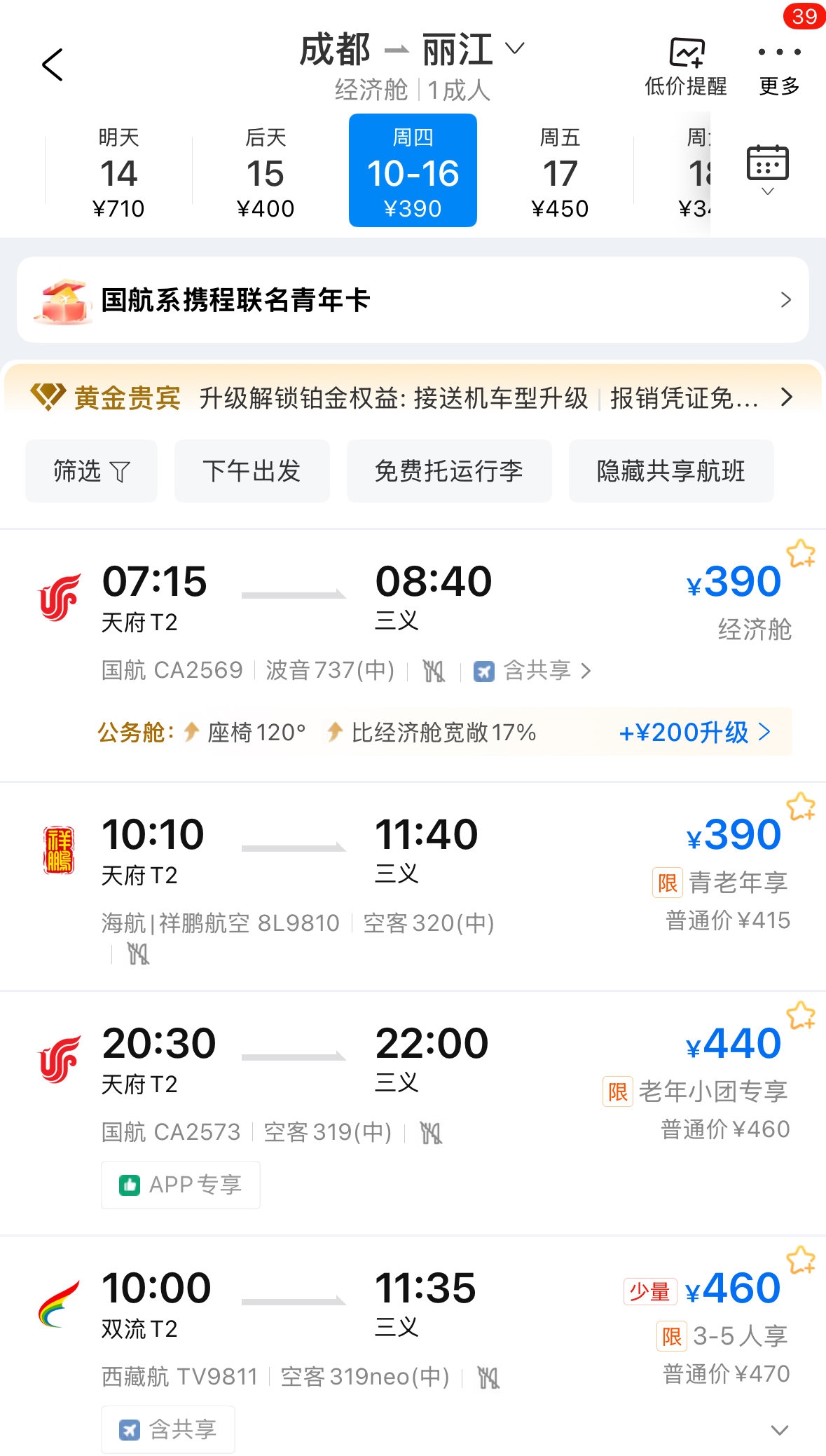This screenshot has height=1456, width=826.
Task: Open the calendar date picker
Action: tap(767, 168)
